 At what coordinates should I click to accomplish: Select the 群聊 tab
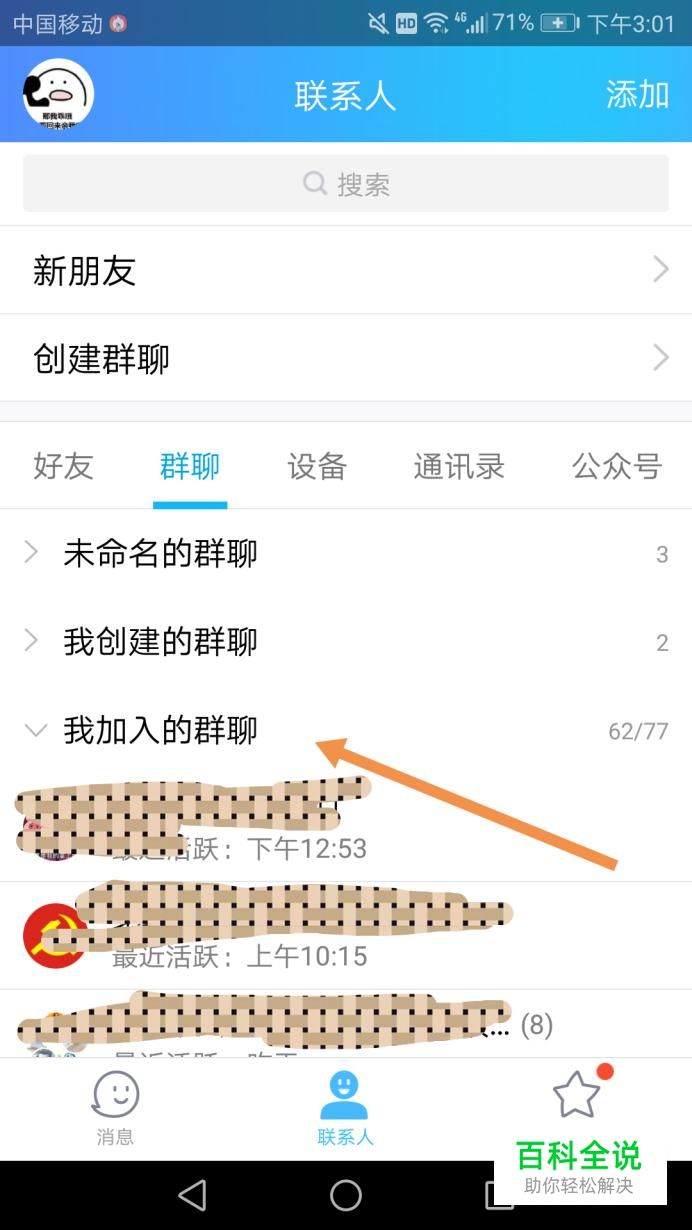190,466
